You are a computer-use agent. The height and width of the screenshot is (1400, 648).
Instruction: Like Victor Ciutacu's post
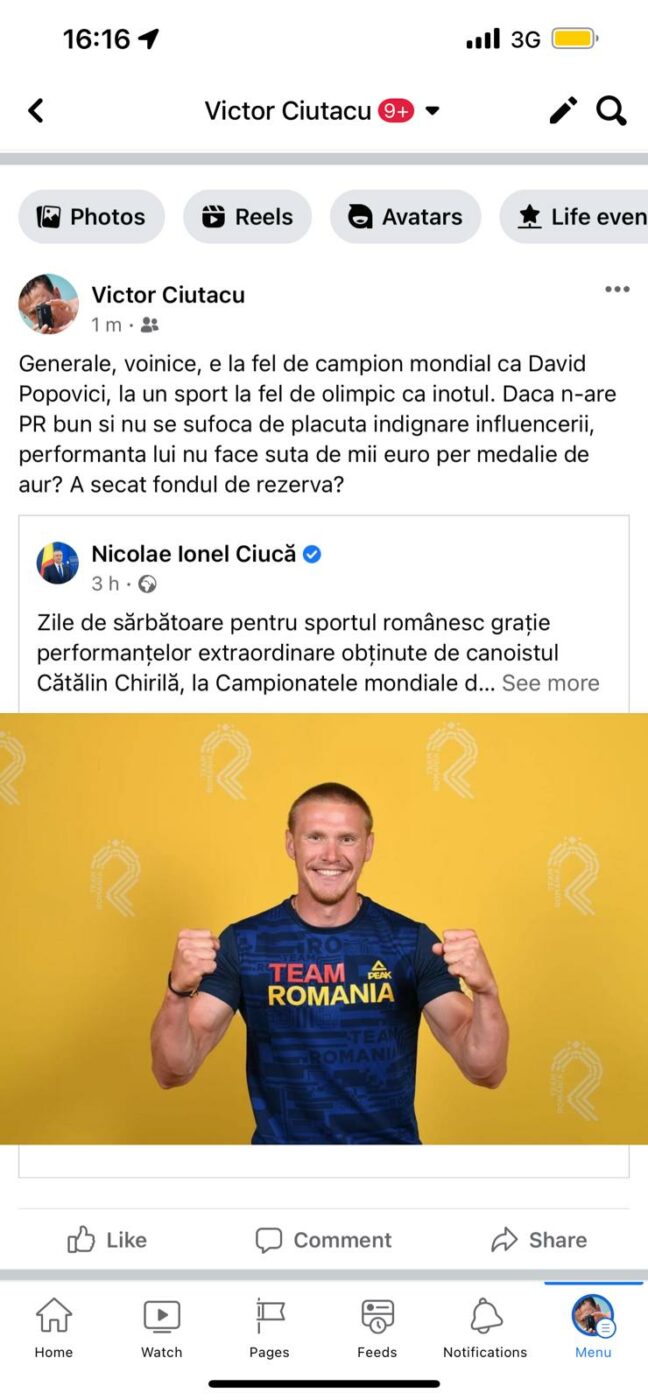[x=107, y=1240]
